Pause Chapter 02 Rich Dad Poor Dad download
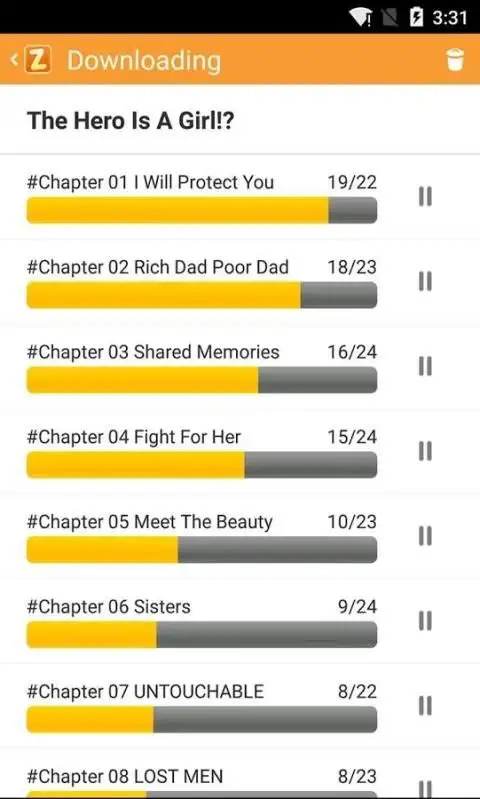The height and width of the screenshot is (799, 480). point(425,281)
